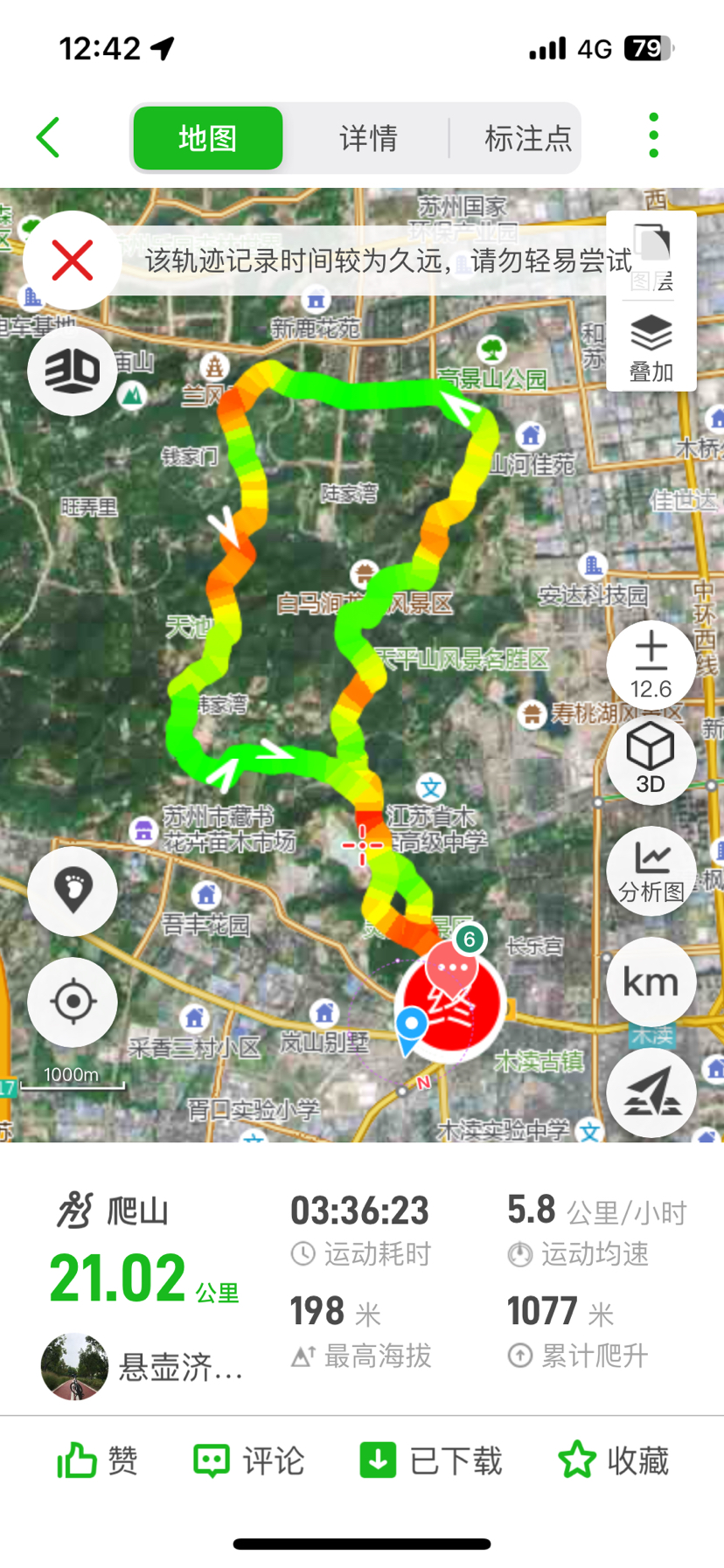Go back using the green arrow
Image resolution: width=724 pixels, height=1568 pixels.
coord(49,138)
